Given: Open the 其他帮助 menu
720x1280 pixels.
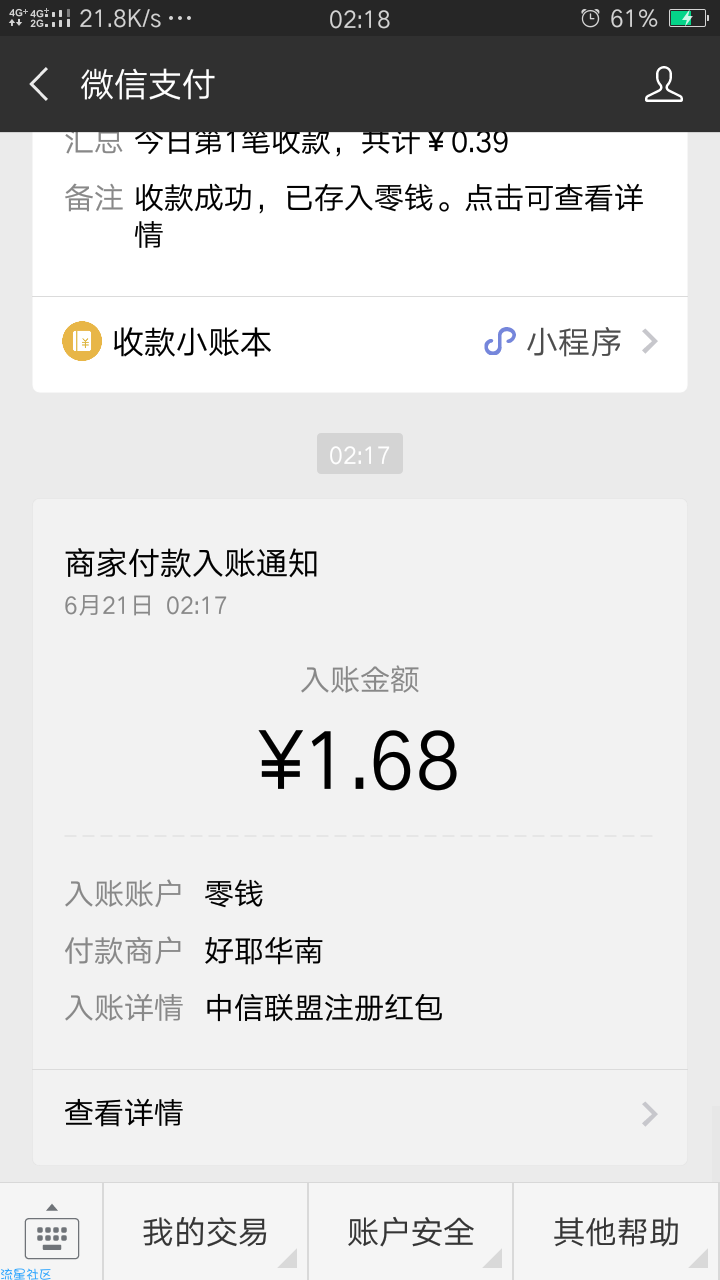Looking at the screenshot, I should click(616, 1232).
